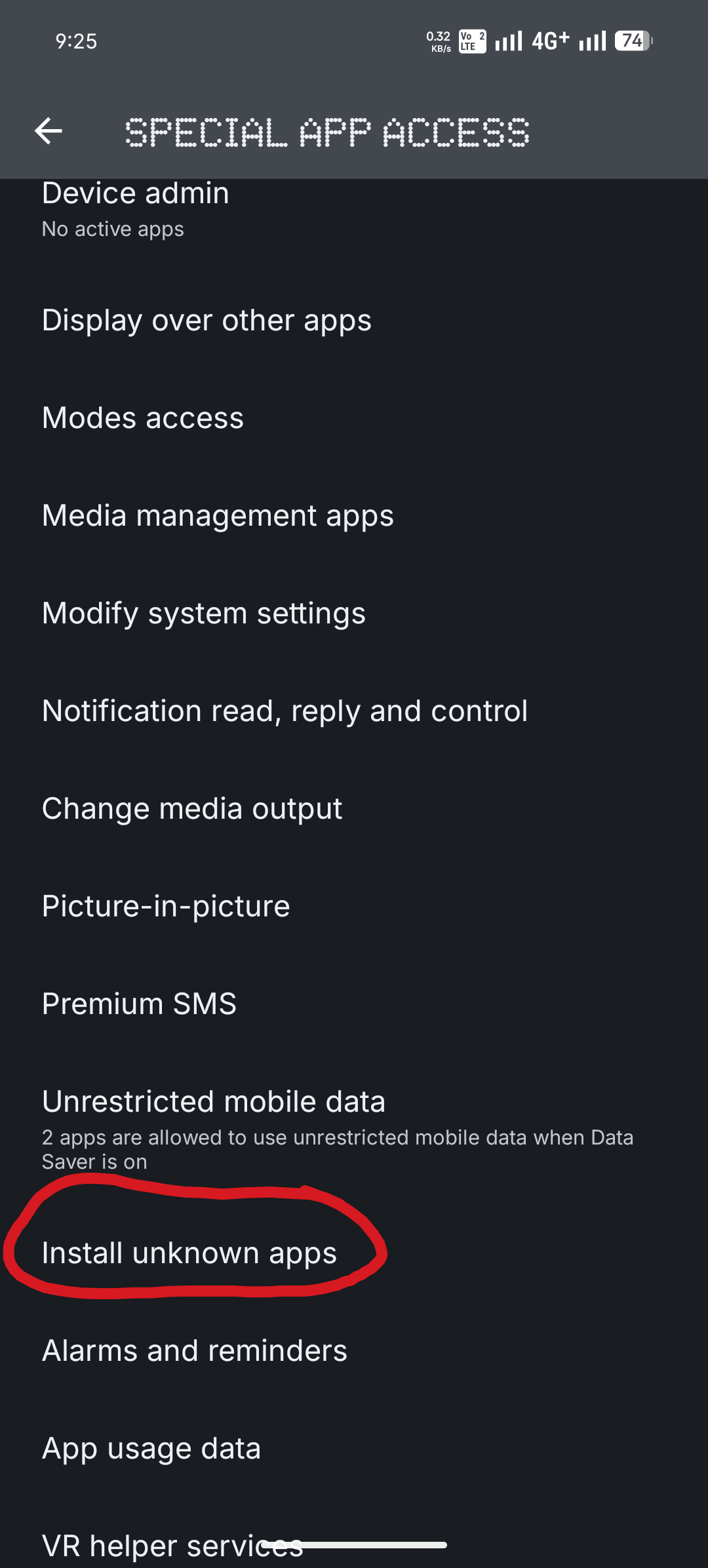Open Picture-in-picture settings

point(166,907)
